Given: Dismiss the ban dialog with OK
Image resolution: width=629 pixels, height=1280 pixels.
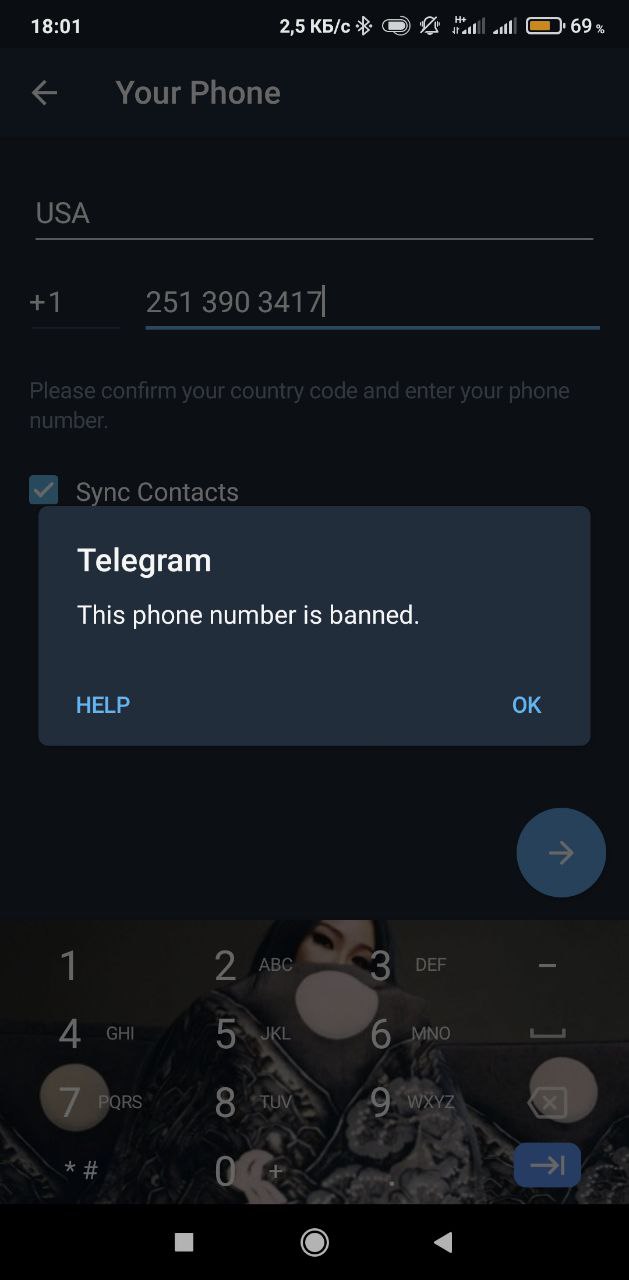Looking at the screenshot, I should [526, 705].
